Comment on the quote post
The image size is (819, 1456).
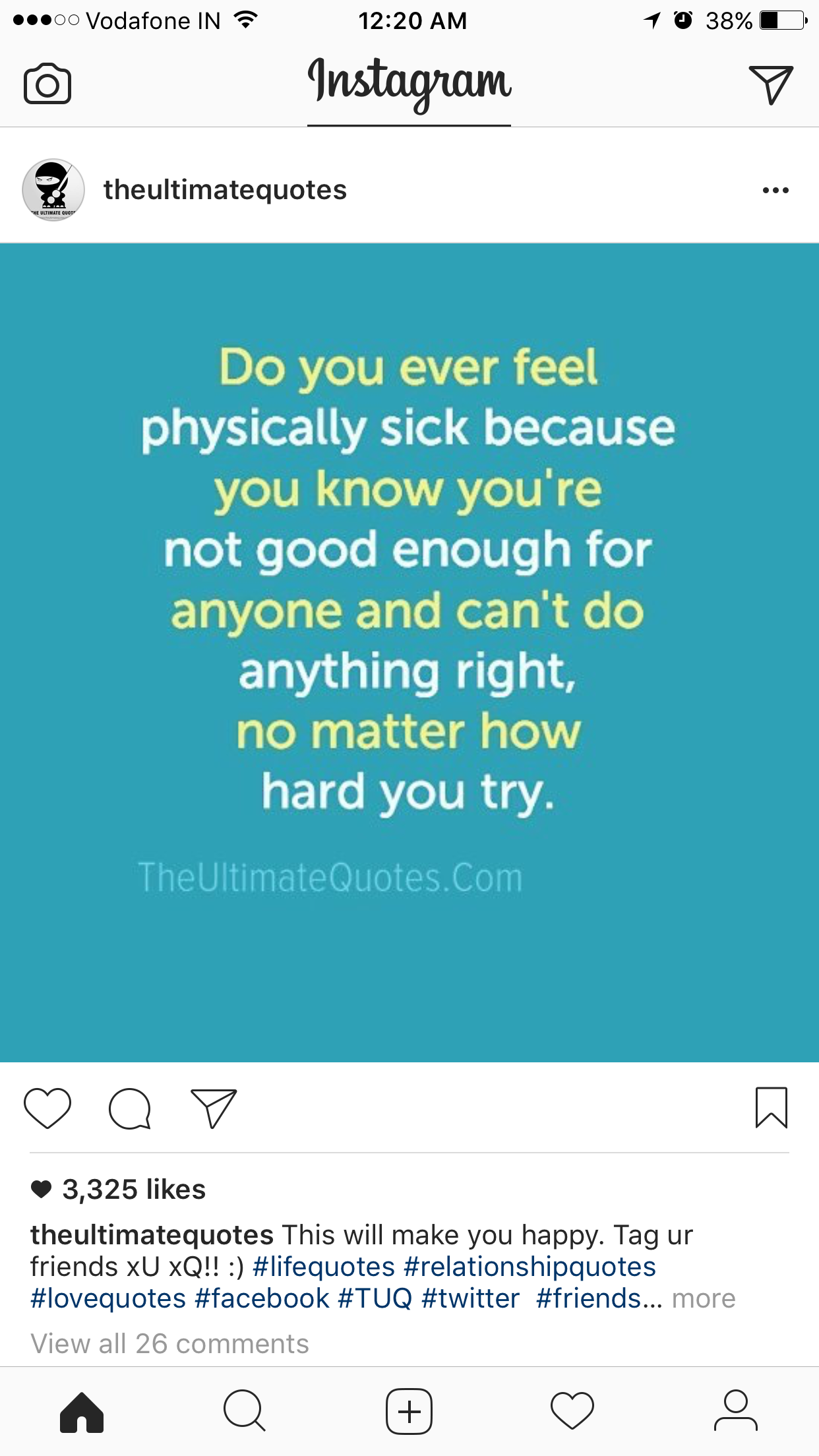(130, 1108)
